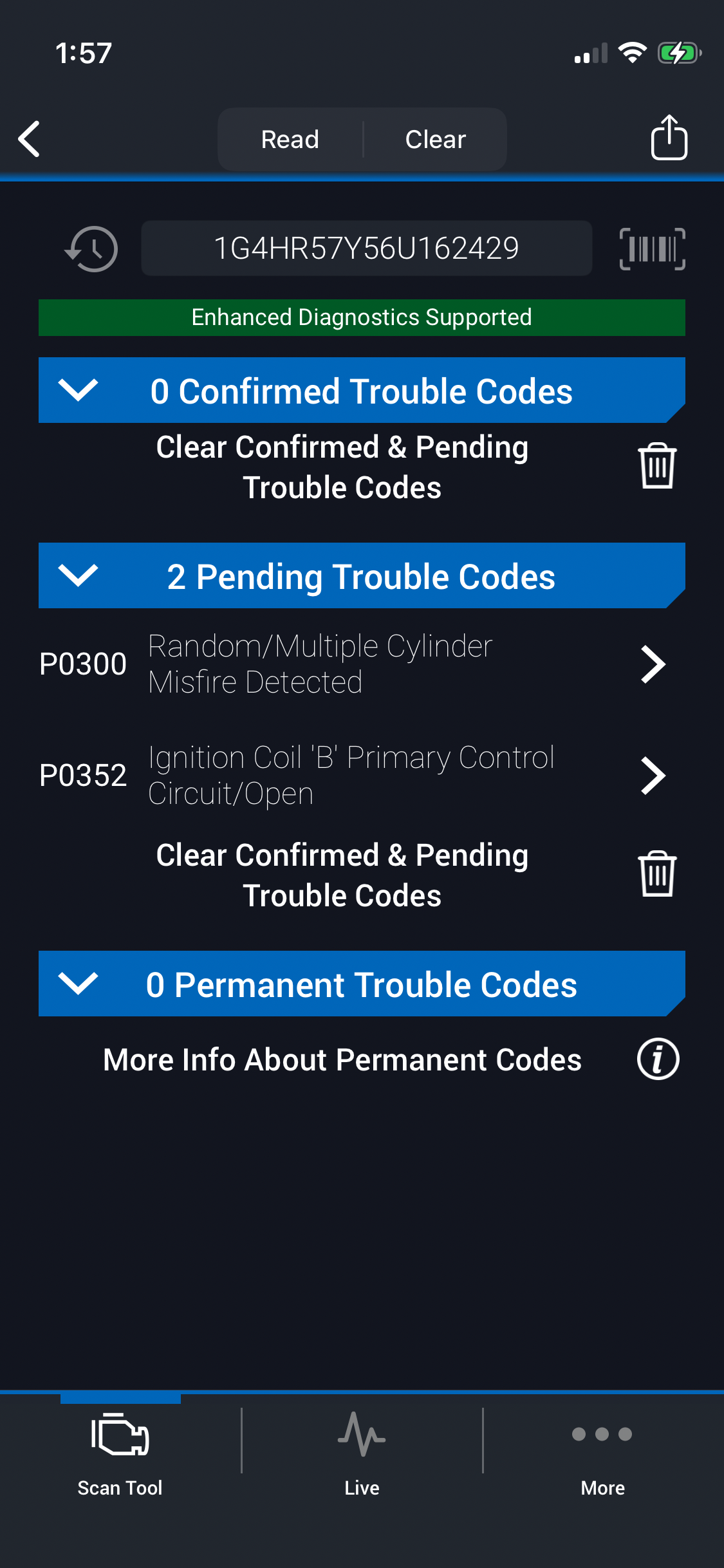Open details for code P0300

653,664
